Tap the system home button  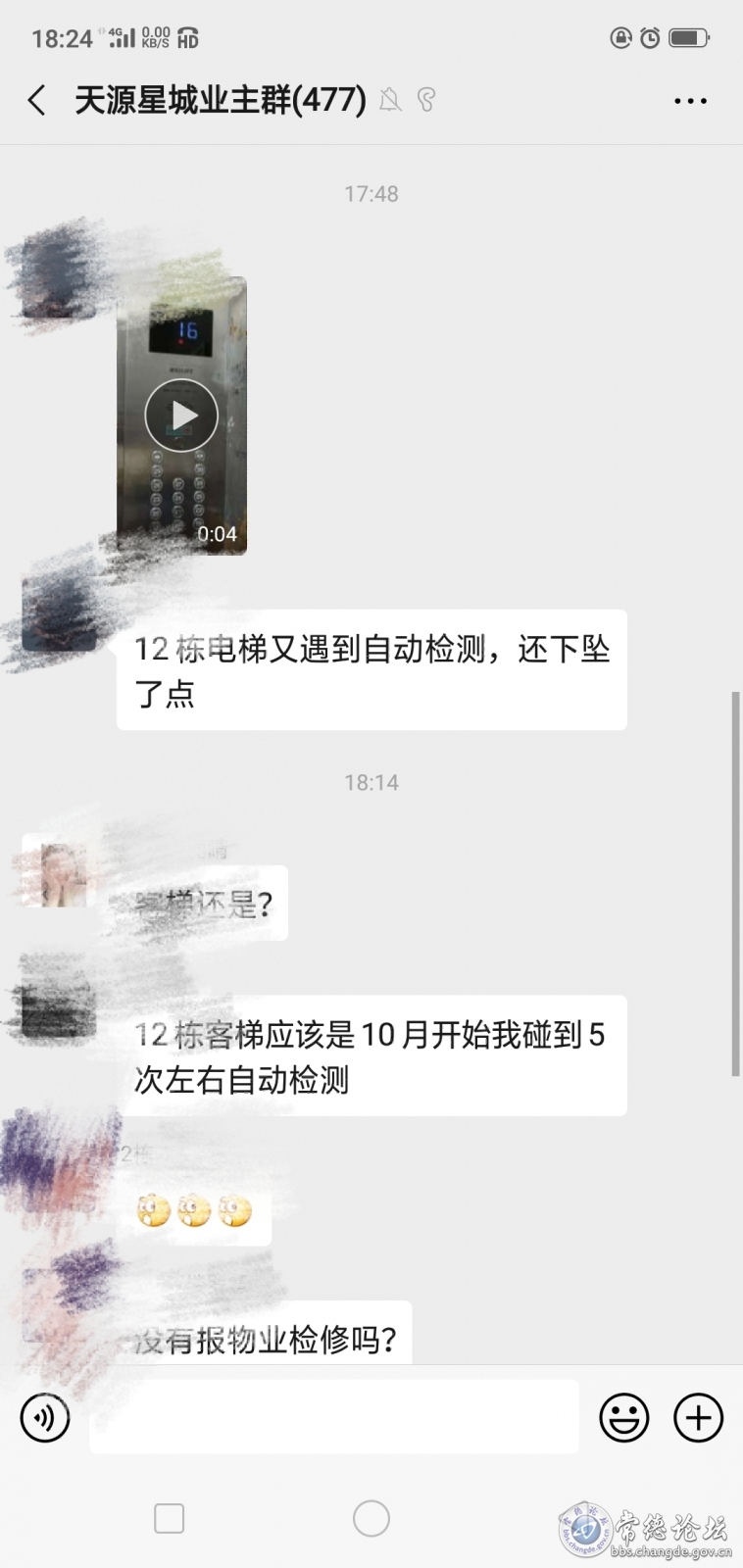[x=371, y=1518]
